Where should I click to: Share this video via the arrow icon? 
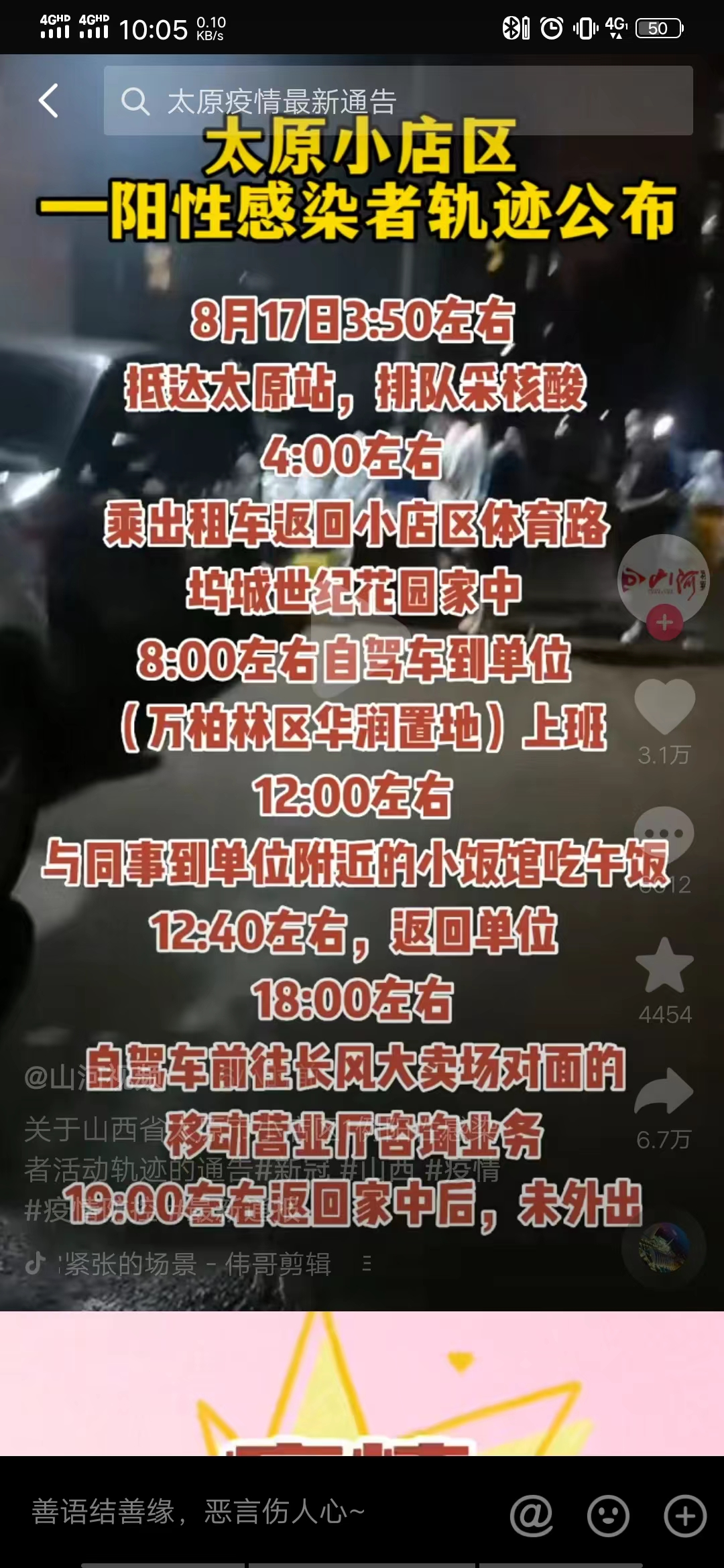coord(664,1092)
